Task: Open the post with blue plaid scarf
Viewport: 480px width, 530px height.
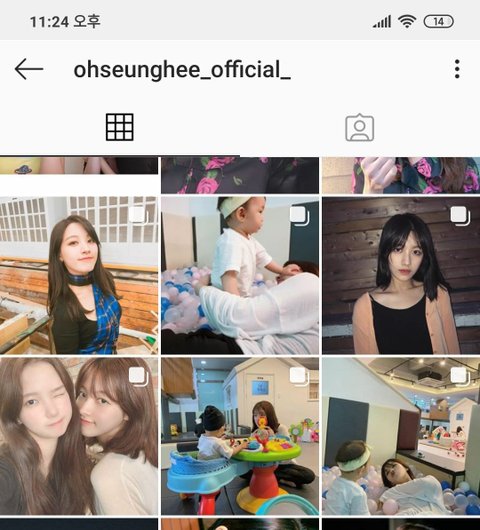Action: coord(79,275)
